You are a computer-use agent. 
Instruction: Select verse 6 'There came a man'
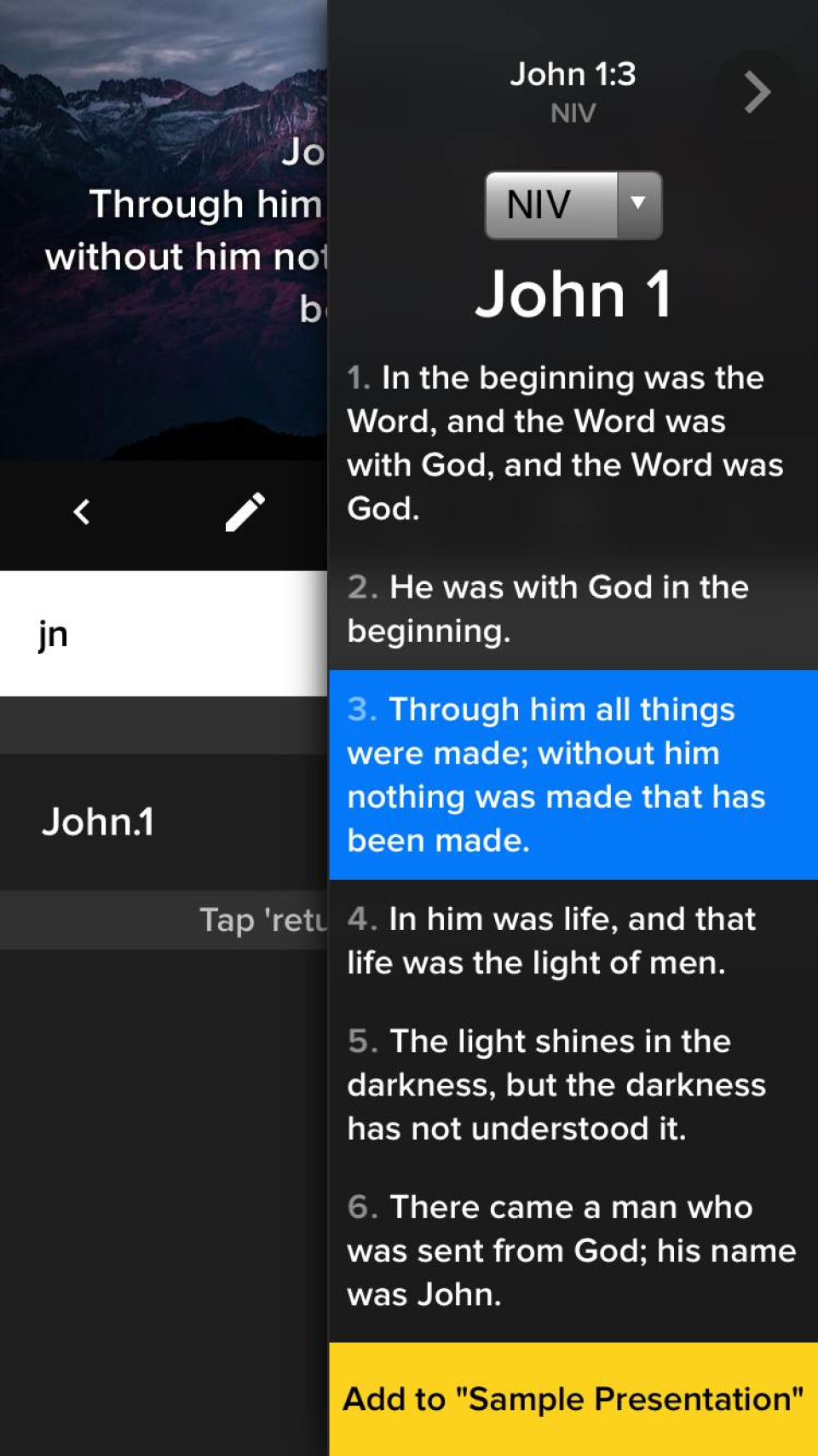point(571,1251)
